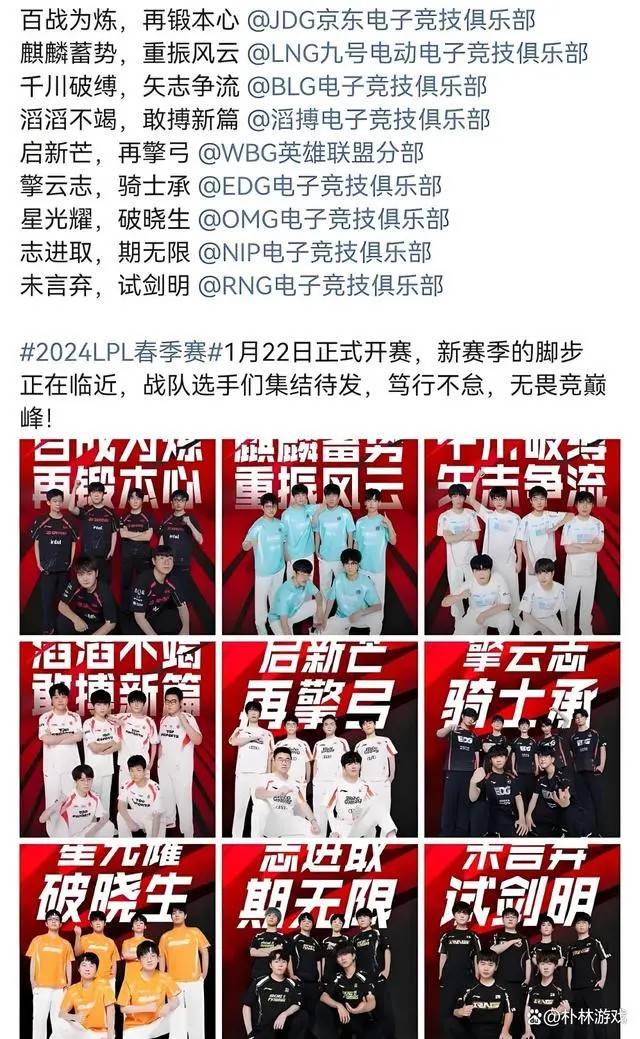Open the @NIP电子竞技俱乐部 mention

315,251
